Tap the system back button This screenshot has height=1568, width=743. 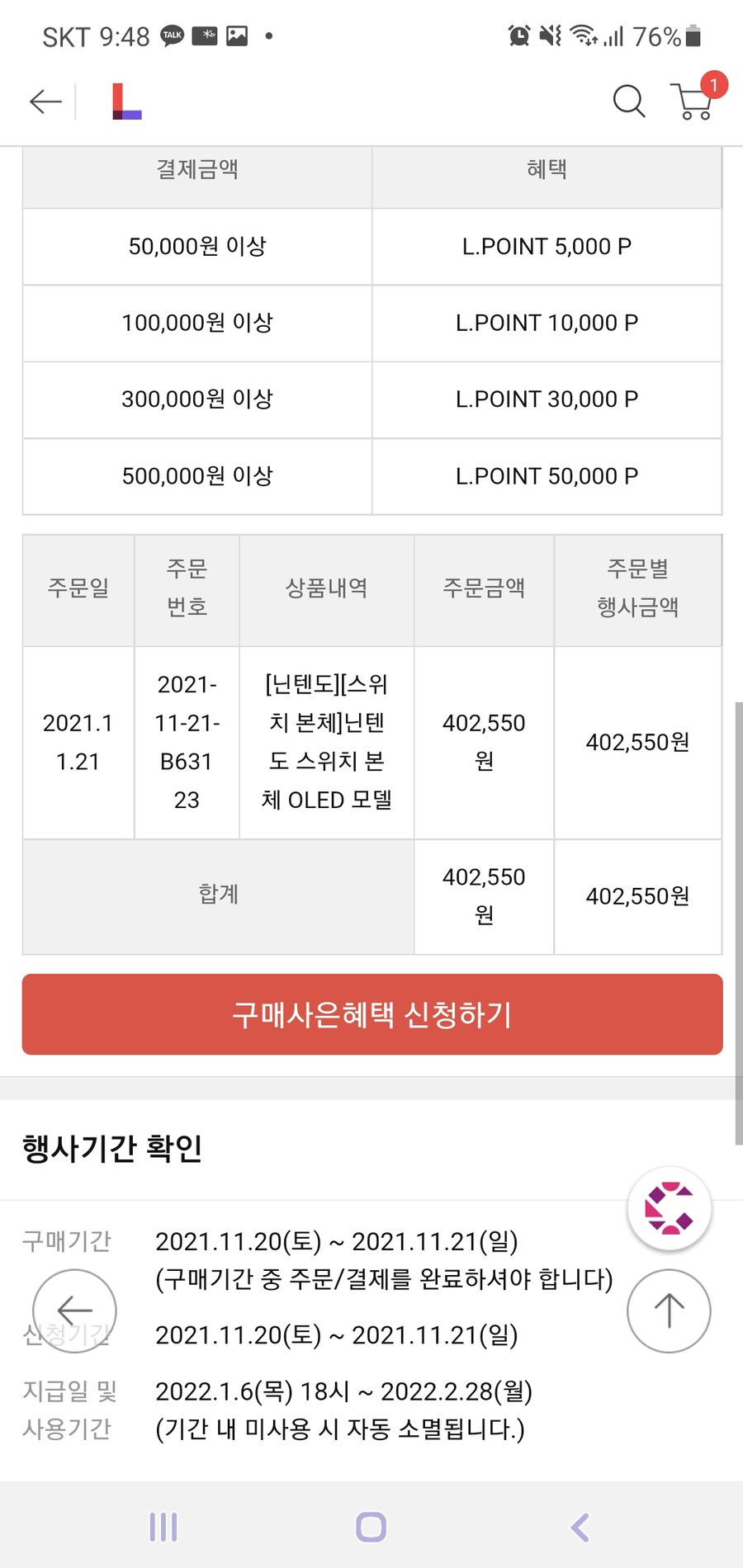tap(580, 1527)
